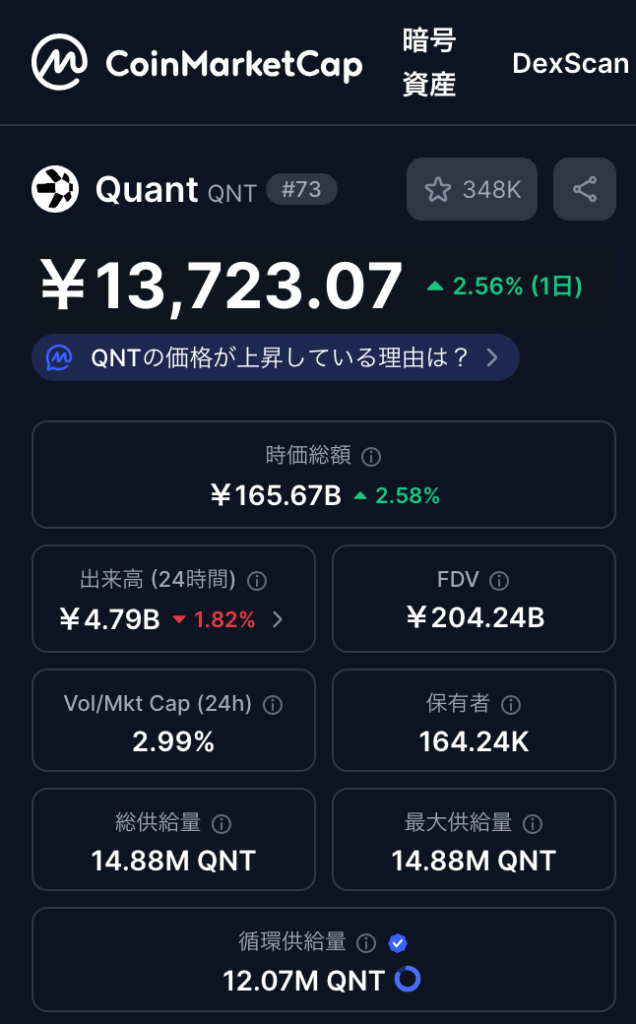Share the Quant page
Screen dimensions: 636x1024
point(584,189)
